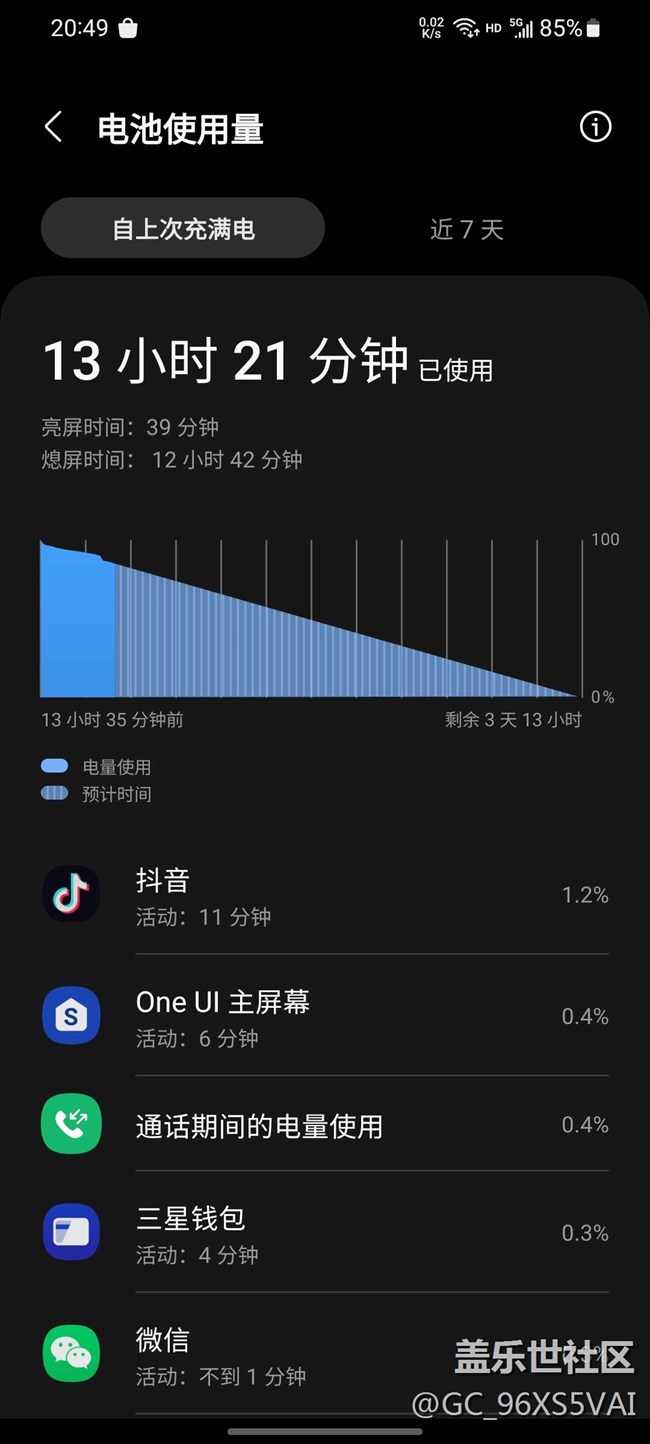Open 抖音 battery usage details
The height and width of the screenshot is (1444, 650).
click(325, 896)
